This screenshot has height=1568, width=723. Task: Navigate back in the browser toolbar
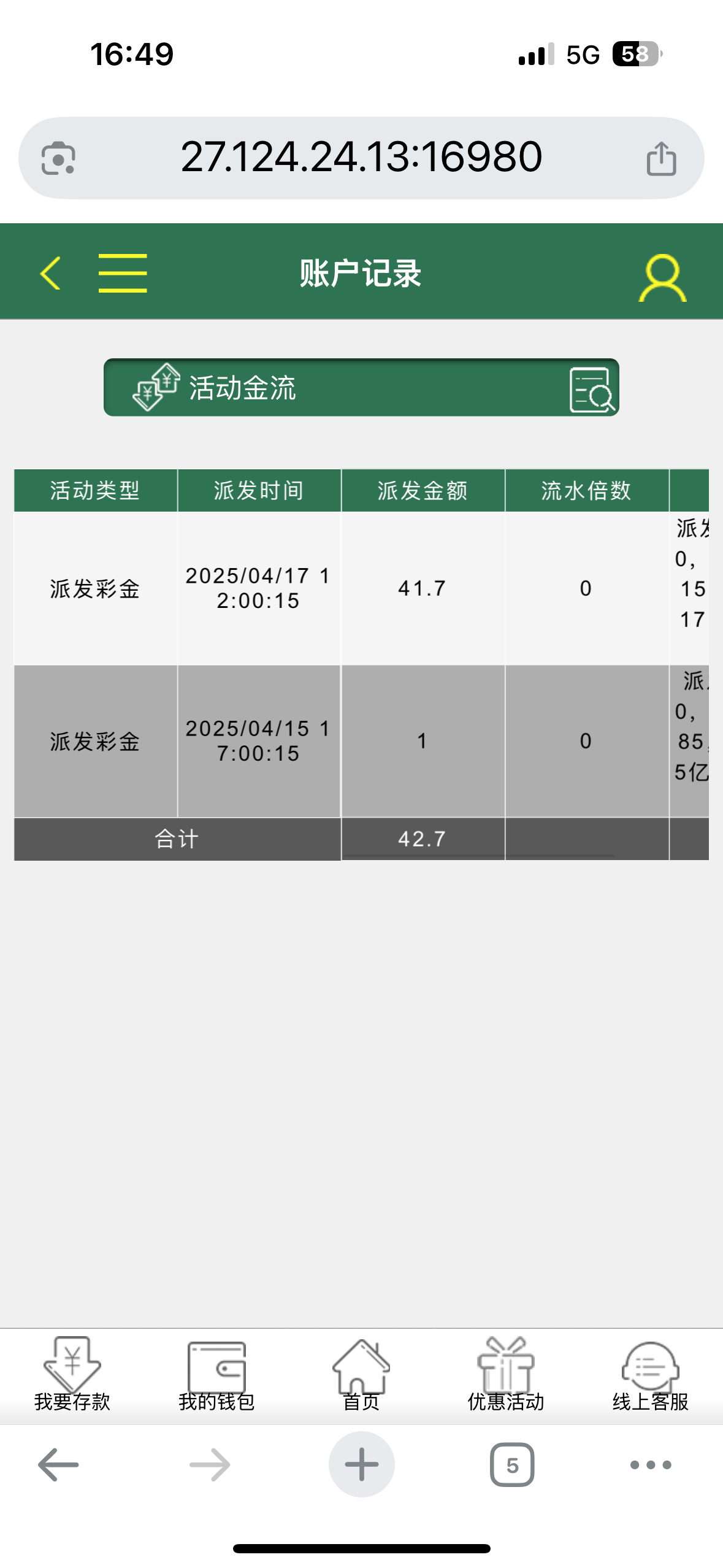click(x=58, y=1464)
